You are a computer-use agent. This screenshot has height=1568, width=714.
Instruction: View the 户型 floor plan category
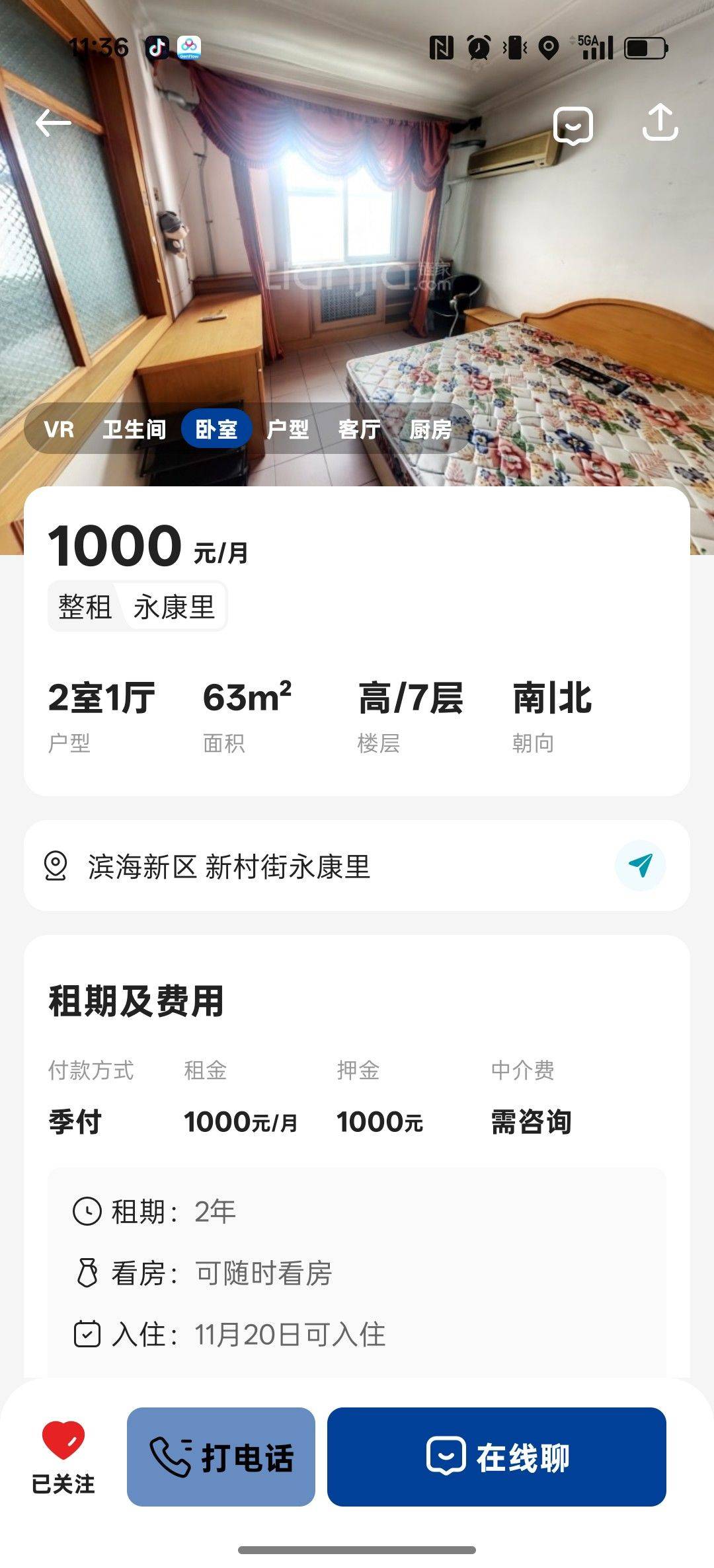[288, 429]
